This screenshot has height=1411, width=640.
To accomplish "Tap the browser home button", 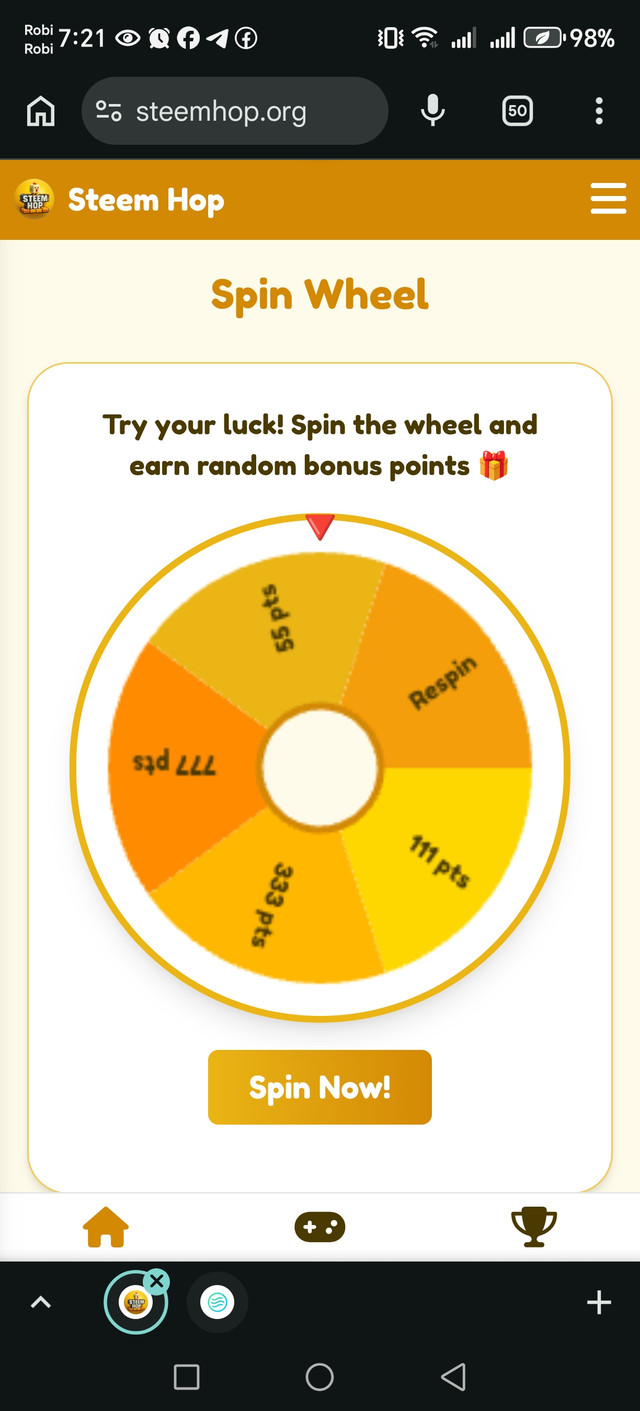I will (41, 112).
